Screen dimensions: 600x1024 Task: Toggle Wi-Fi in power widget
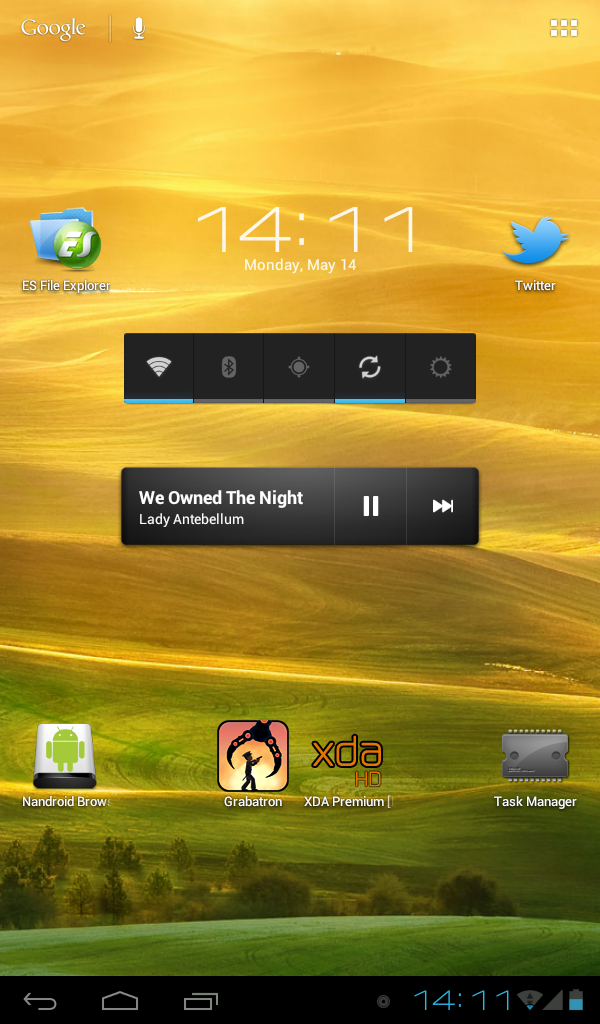[x=158, y=367]
